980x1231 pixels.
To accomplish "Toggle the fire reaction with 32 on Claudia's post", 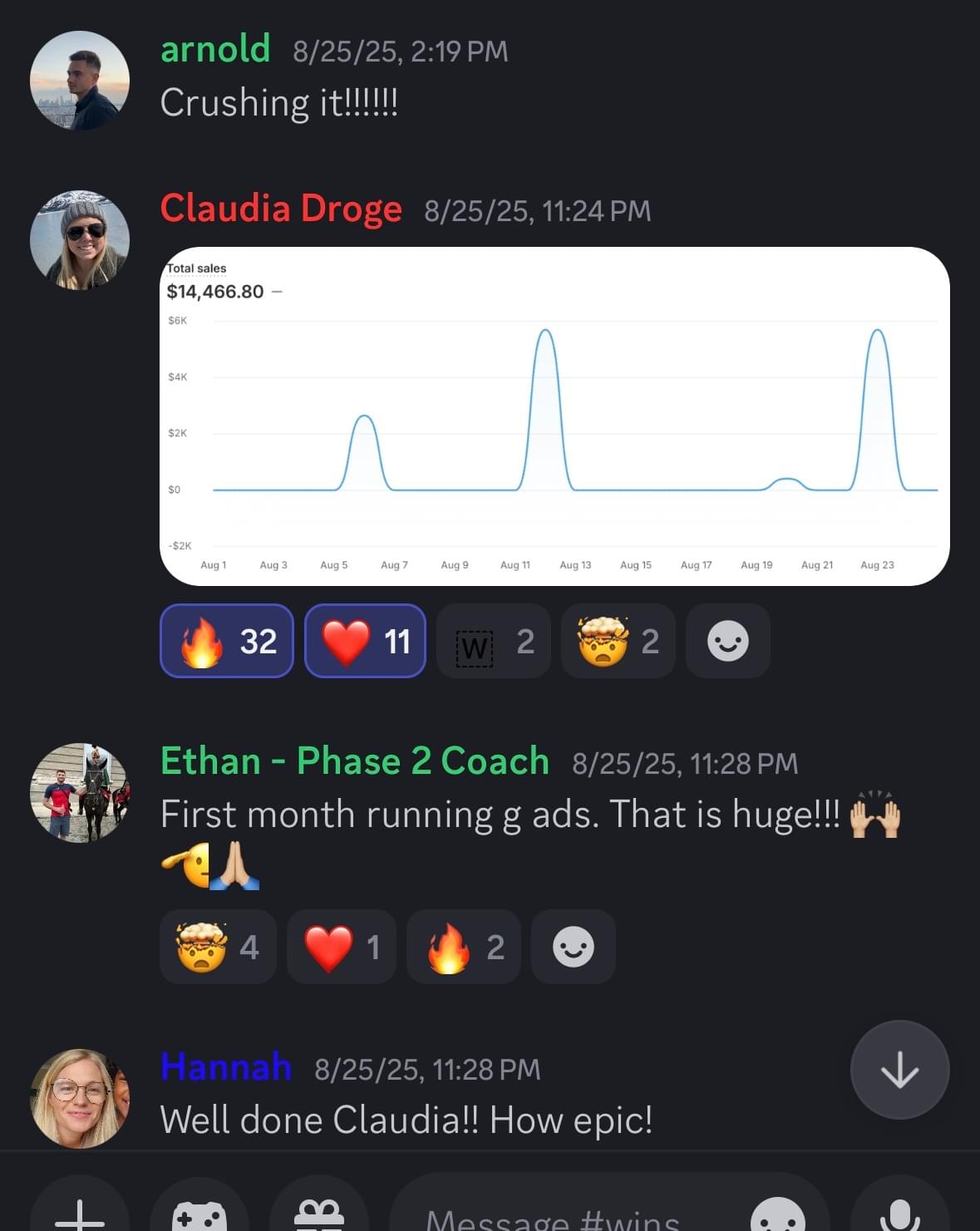I will click(227, 641).
